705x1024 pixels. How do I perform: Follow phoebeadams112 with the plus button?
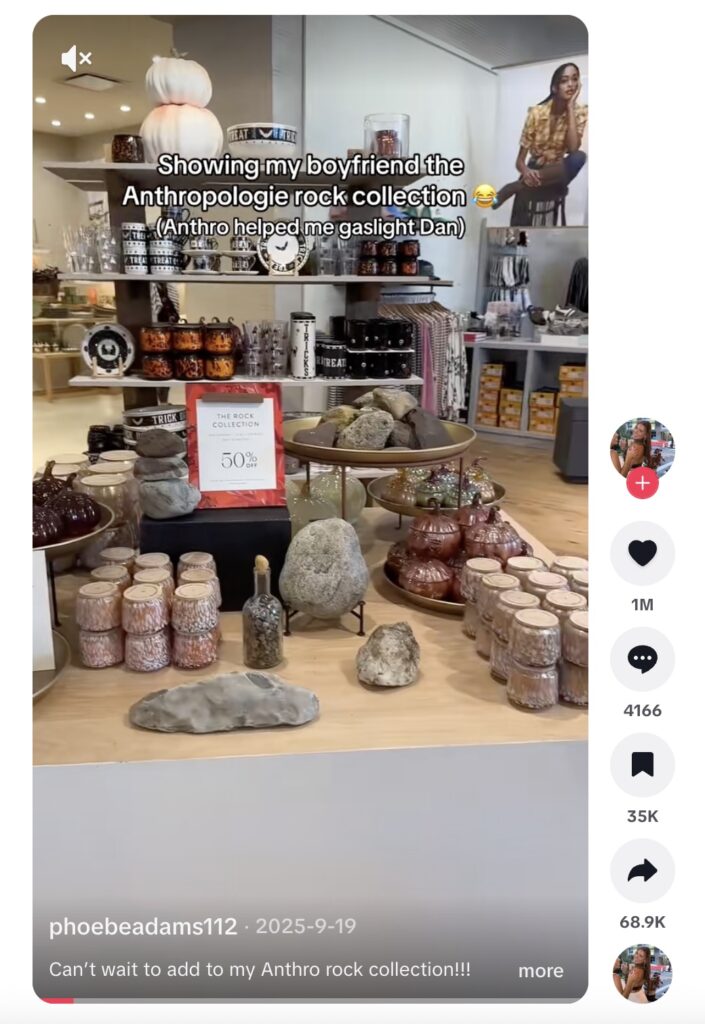642,483
